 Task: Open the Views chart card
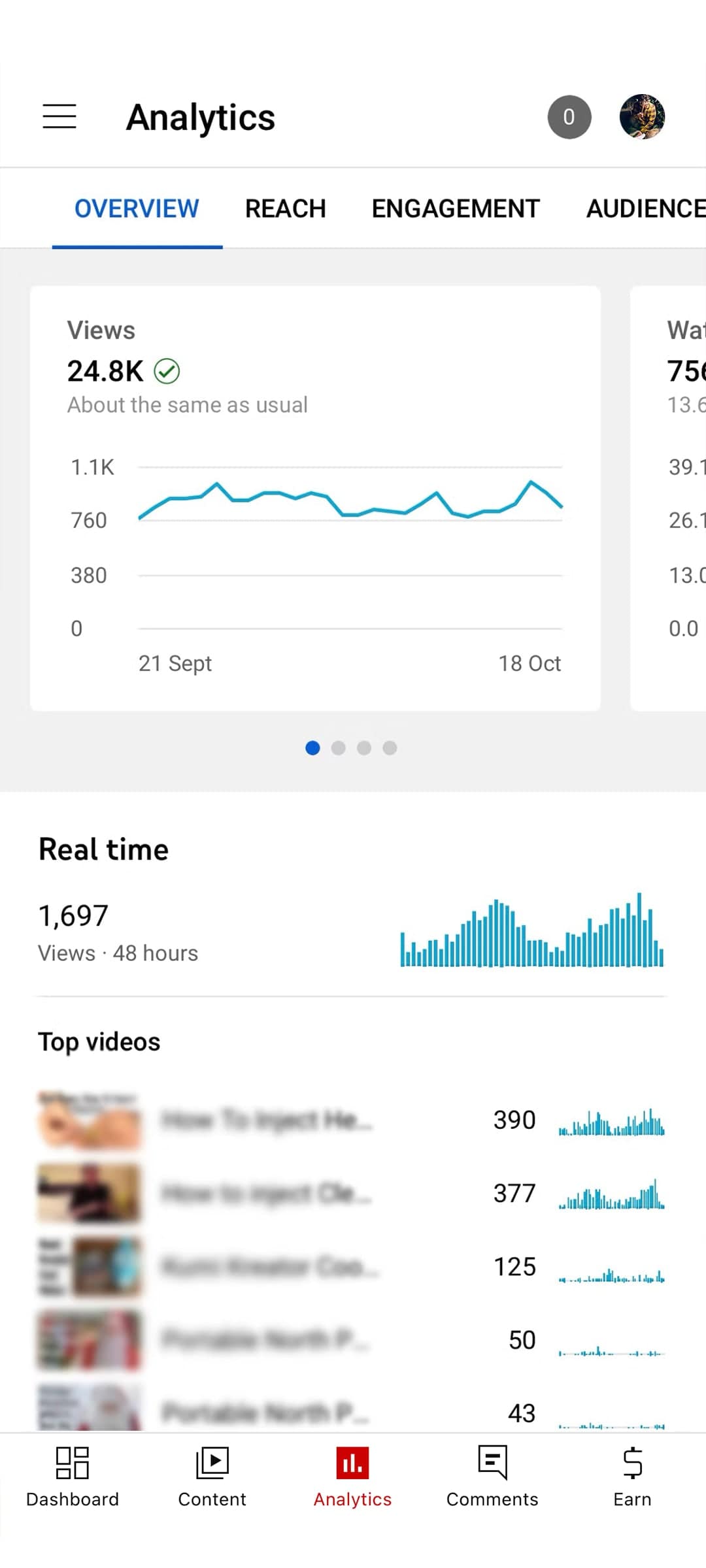[x=315, y=498]
